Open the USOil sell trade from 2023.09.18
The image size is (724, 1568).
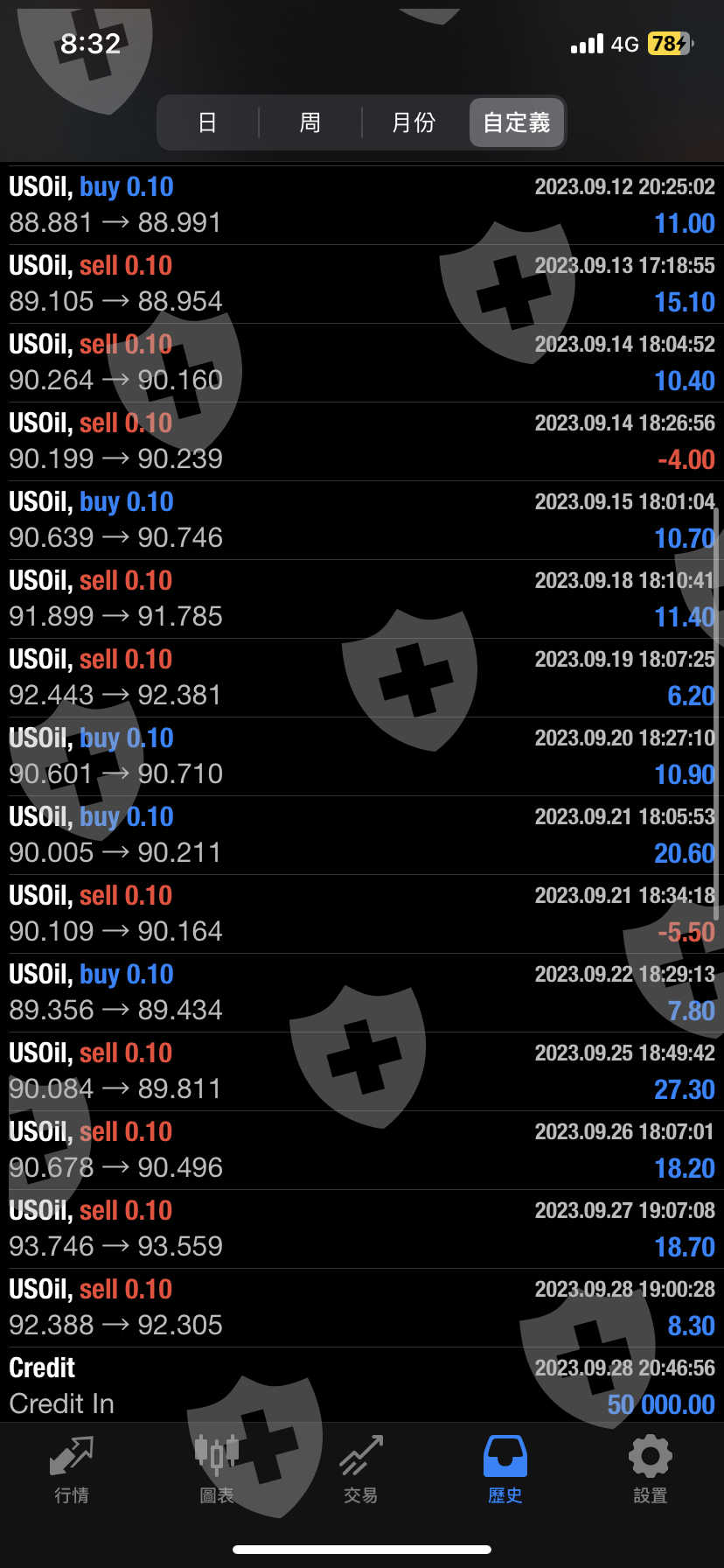362,598
